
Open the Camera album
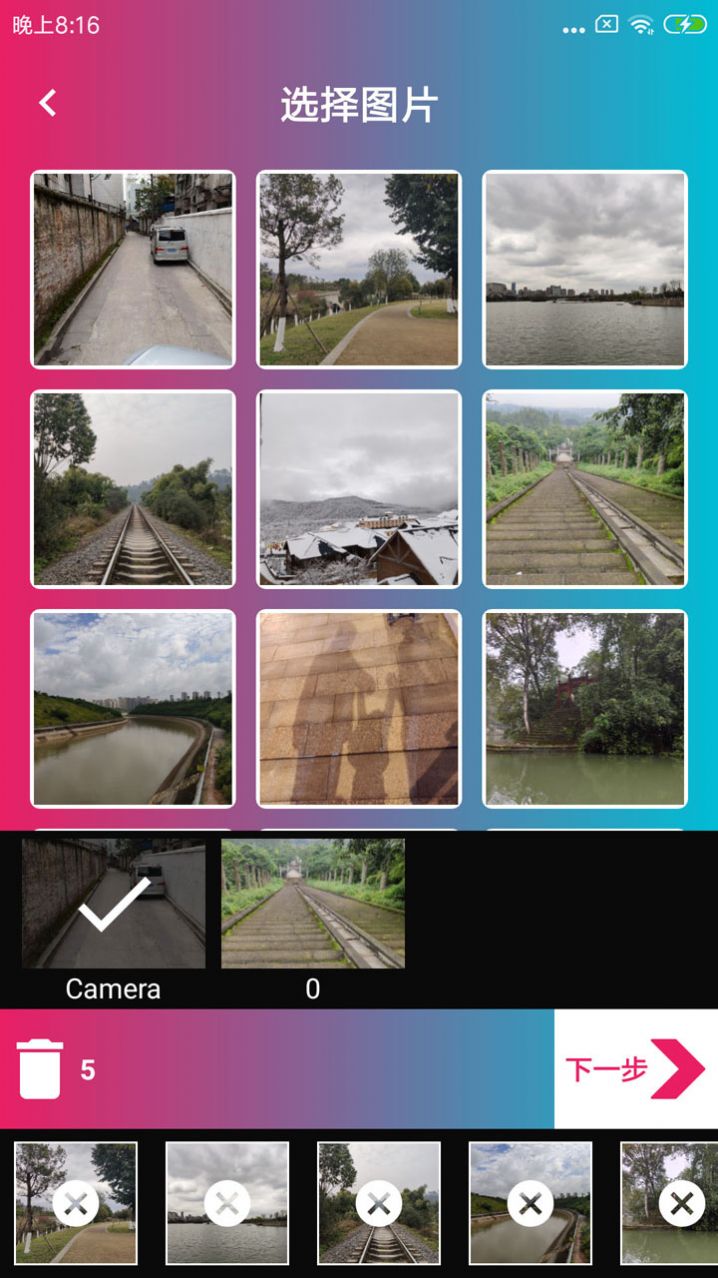pos(114,905)
